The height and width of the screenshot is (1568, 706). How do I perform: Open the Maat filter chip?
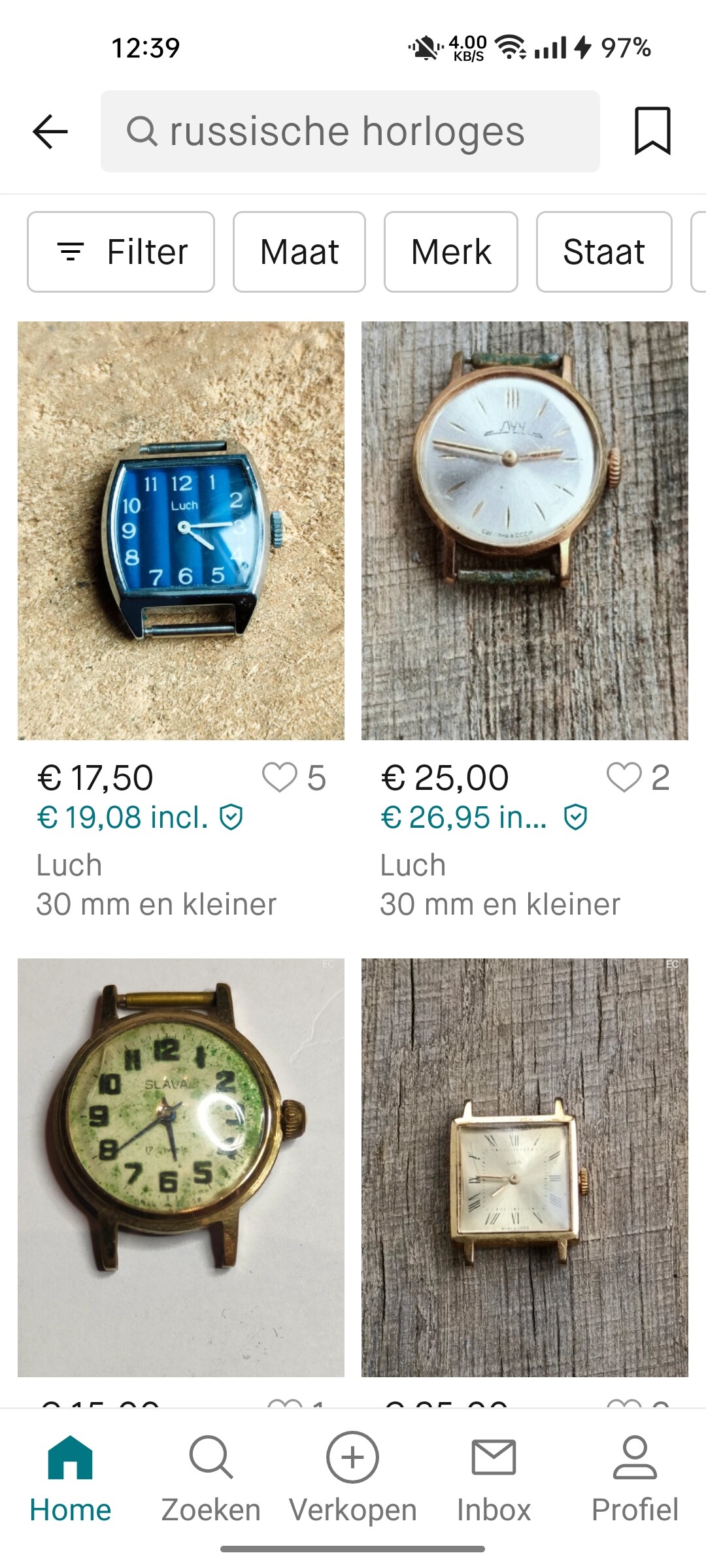299,252
